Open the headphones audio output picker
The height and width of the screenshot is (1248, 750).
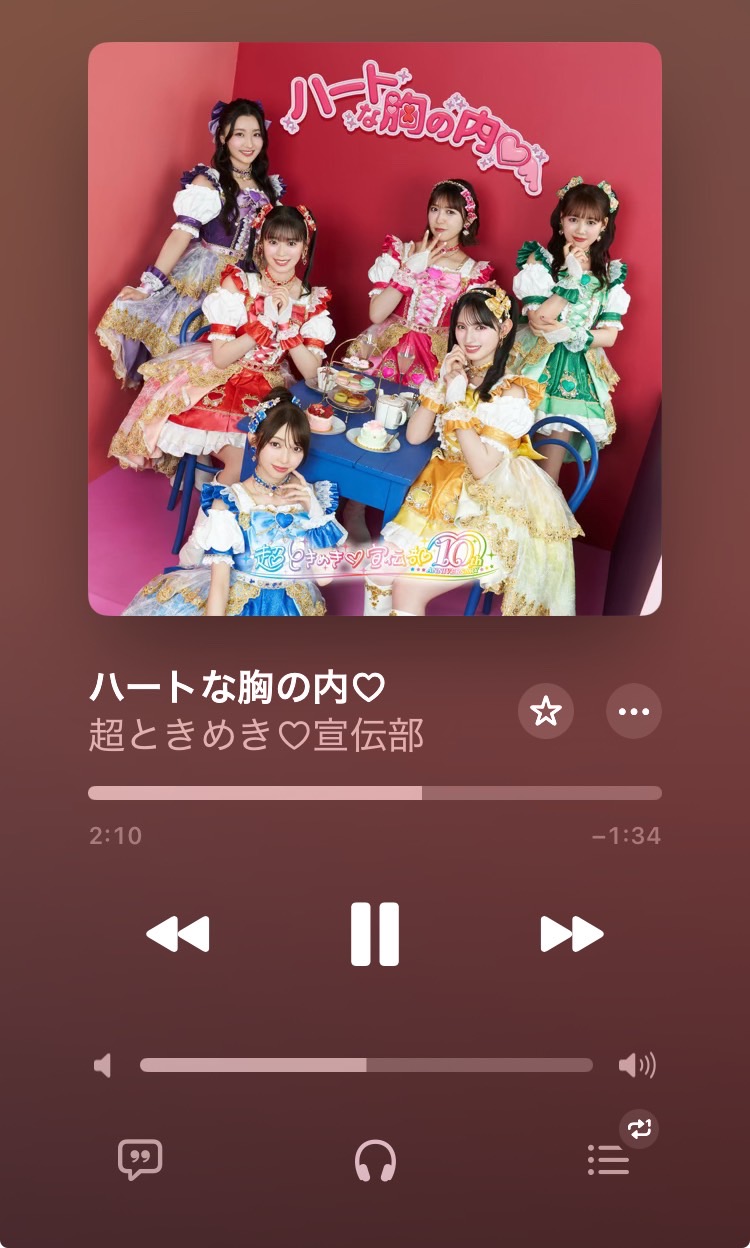coord(375,1161)
